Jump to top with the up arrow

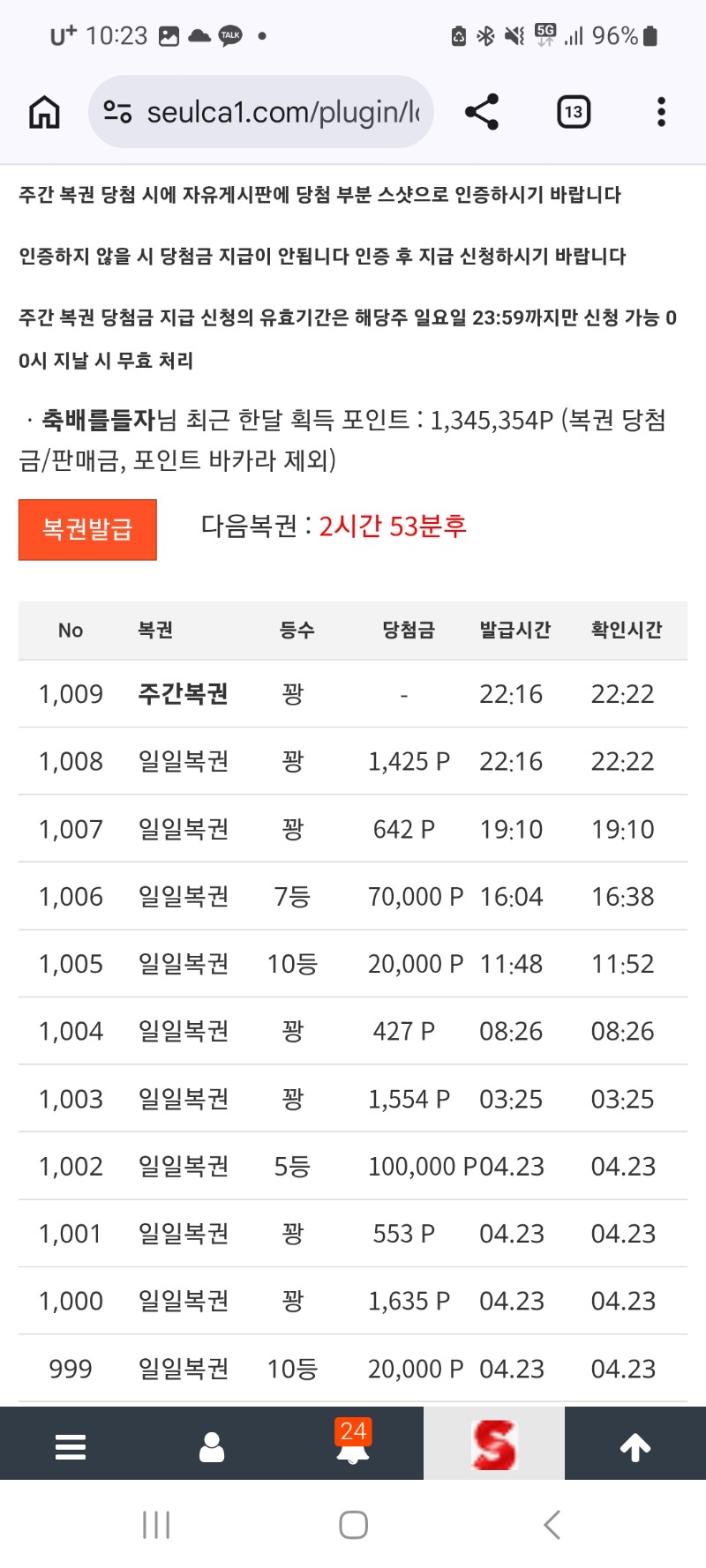point(635,1446)
